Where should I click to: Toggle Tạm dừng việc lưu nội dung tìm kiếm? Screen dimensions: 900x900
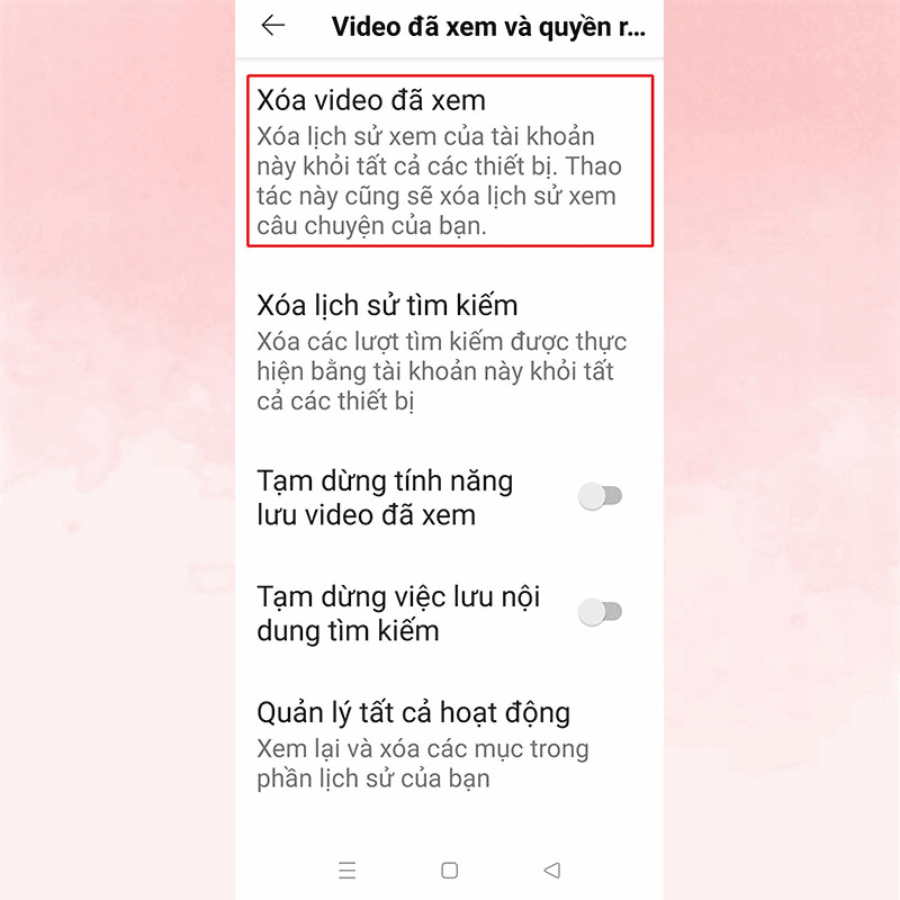click(600, 612)
